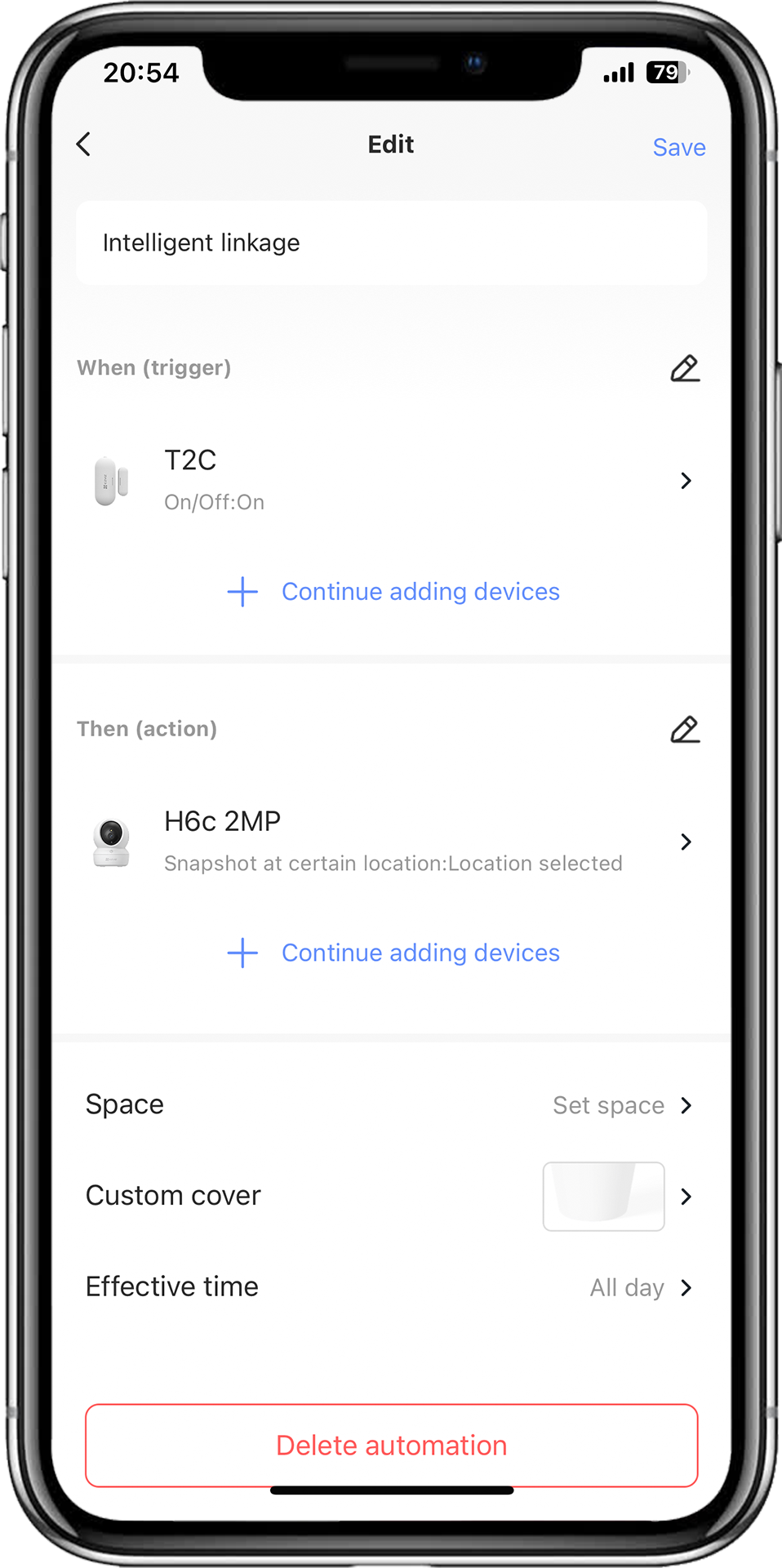This screenshot has height=1568, width=782.
Task: Go back using the top-left arrow
Action: coord(83,144)
